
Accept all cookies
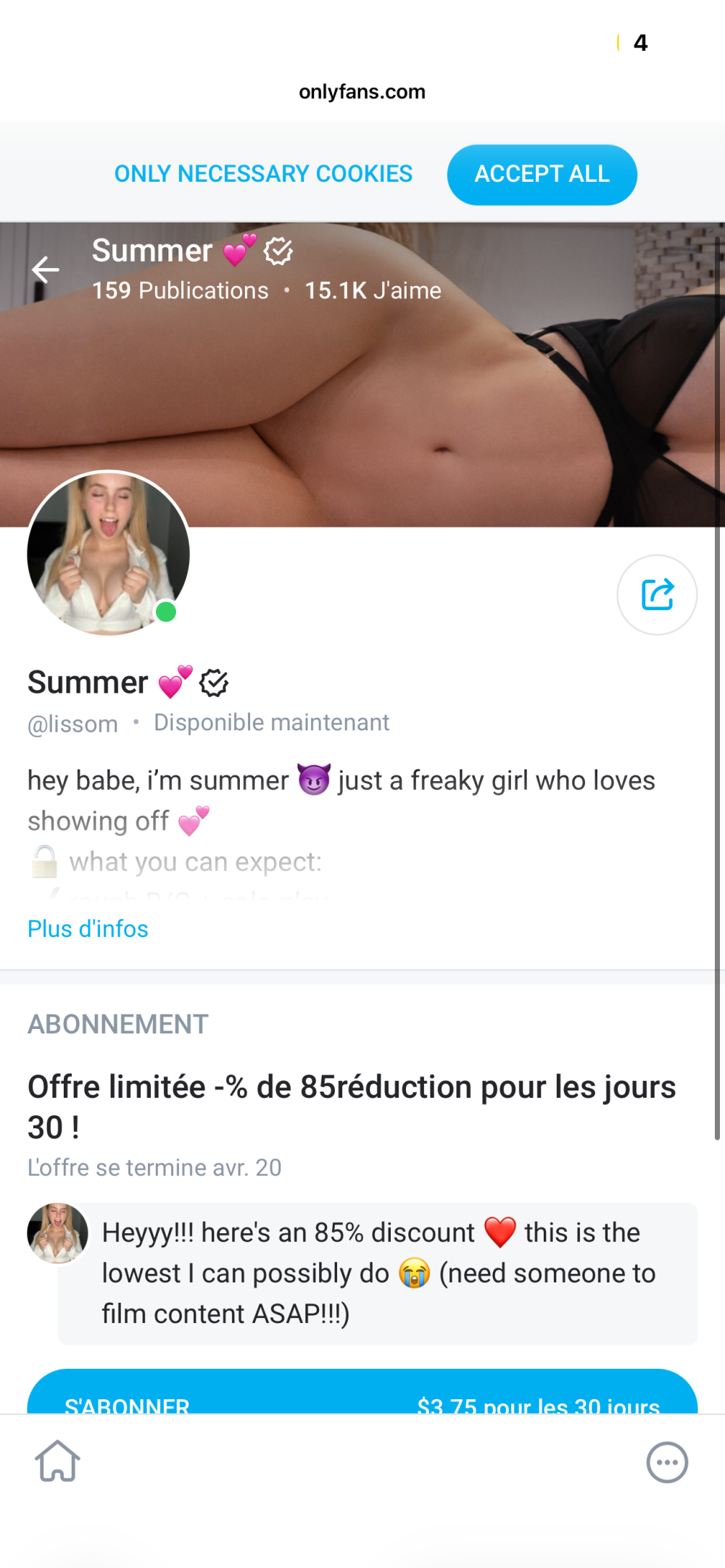(542, 175)
